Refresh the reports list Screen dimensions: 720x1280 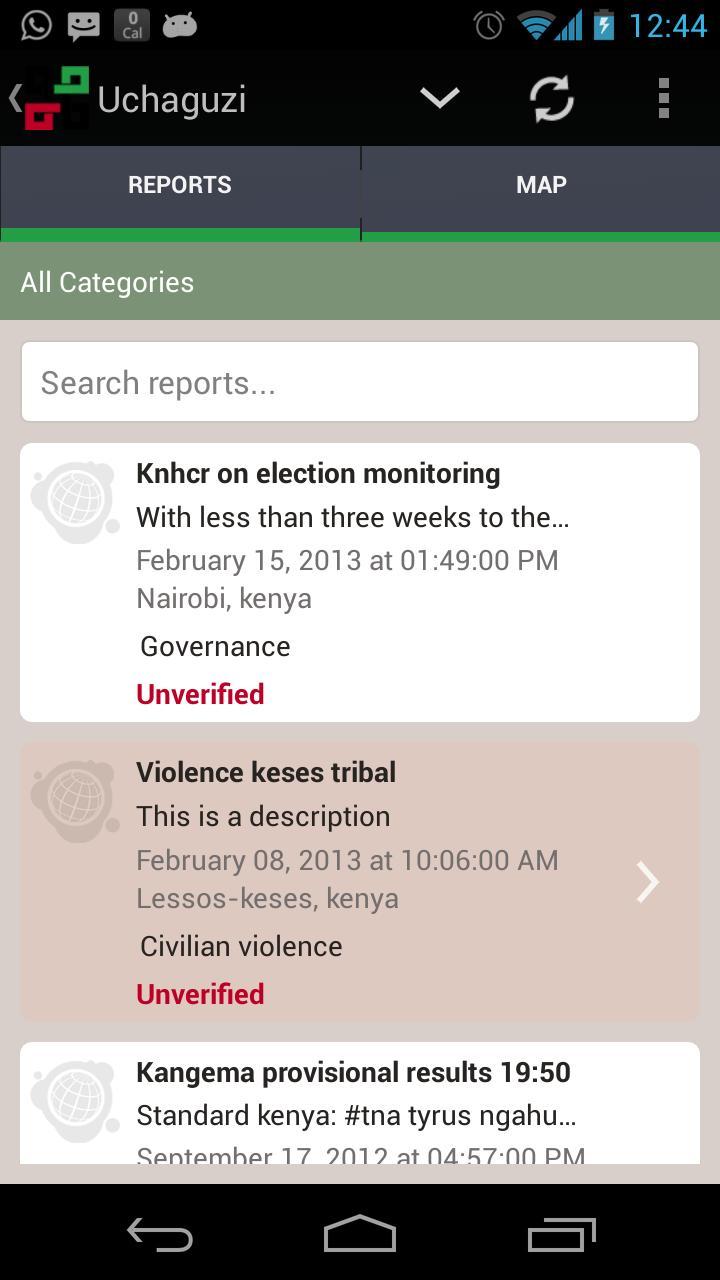click(x=551, y=98)
